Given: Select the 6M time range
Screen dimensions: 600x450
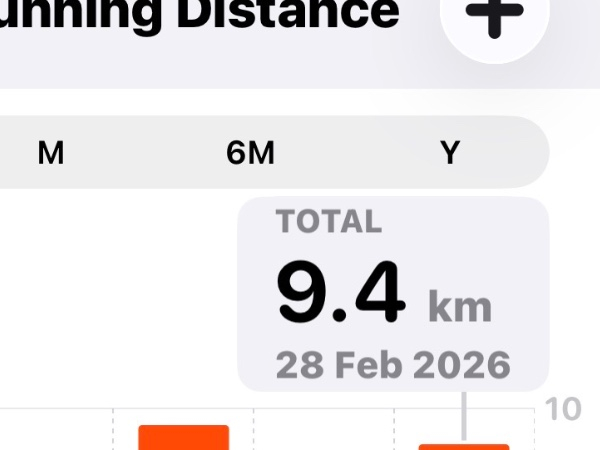Looking at the screenshot, I should (250, 152).
